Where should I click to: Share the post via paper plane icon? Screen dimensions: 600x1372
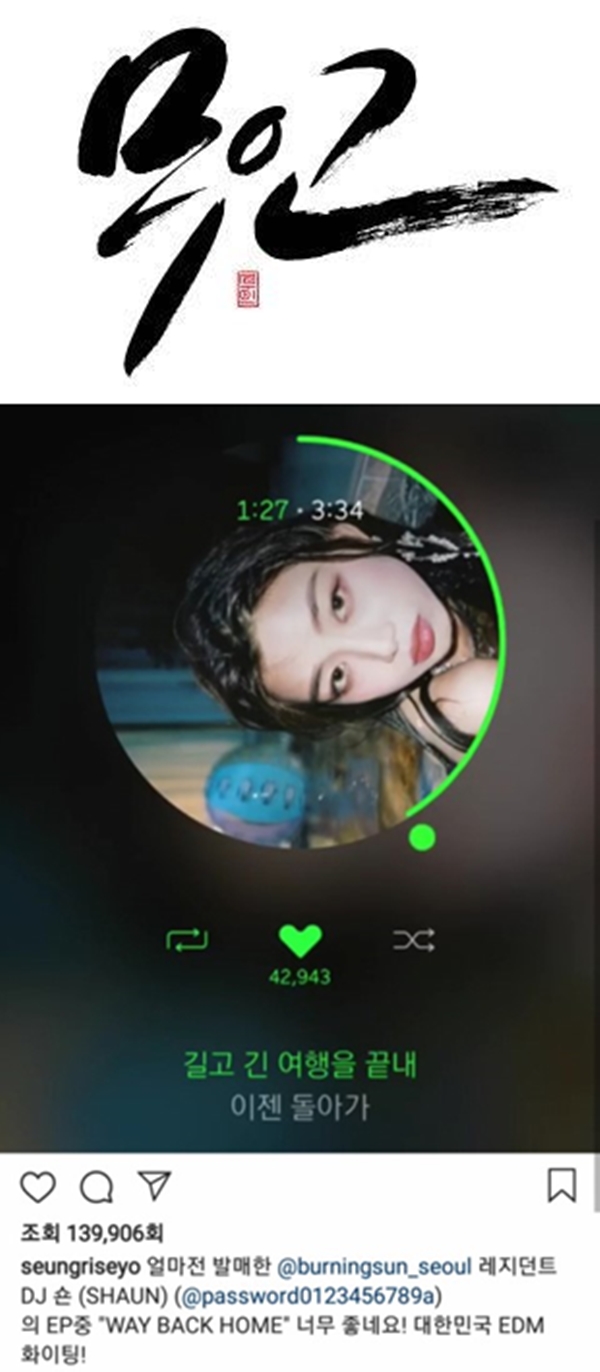153,1186
